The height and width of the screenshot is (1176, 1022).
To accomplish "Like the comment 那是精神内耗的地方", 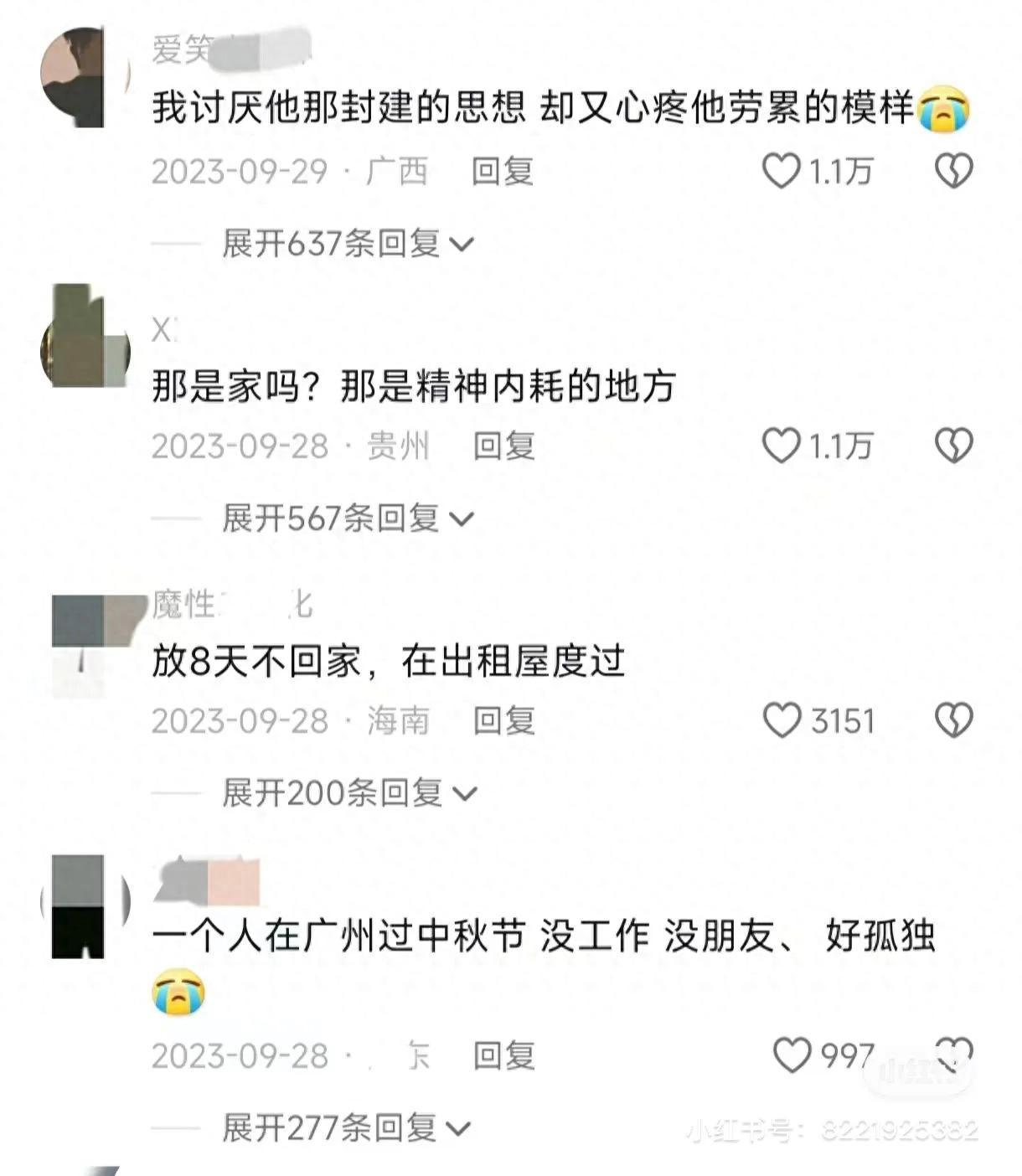I will pos(781,446).
